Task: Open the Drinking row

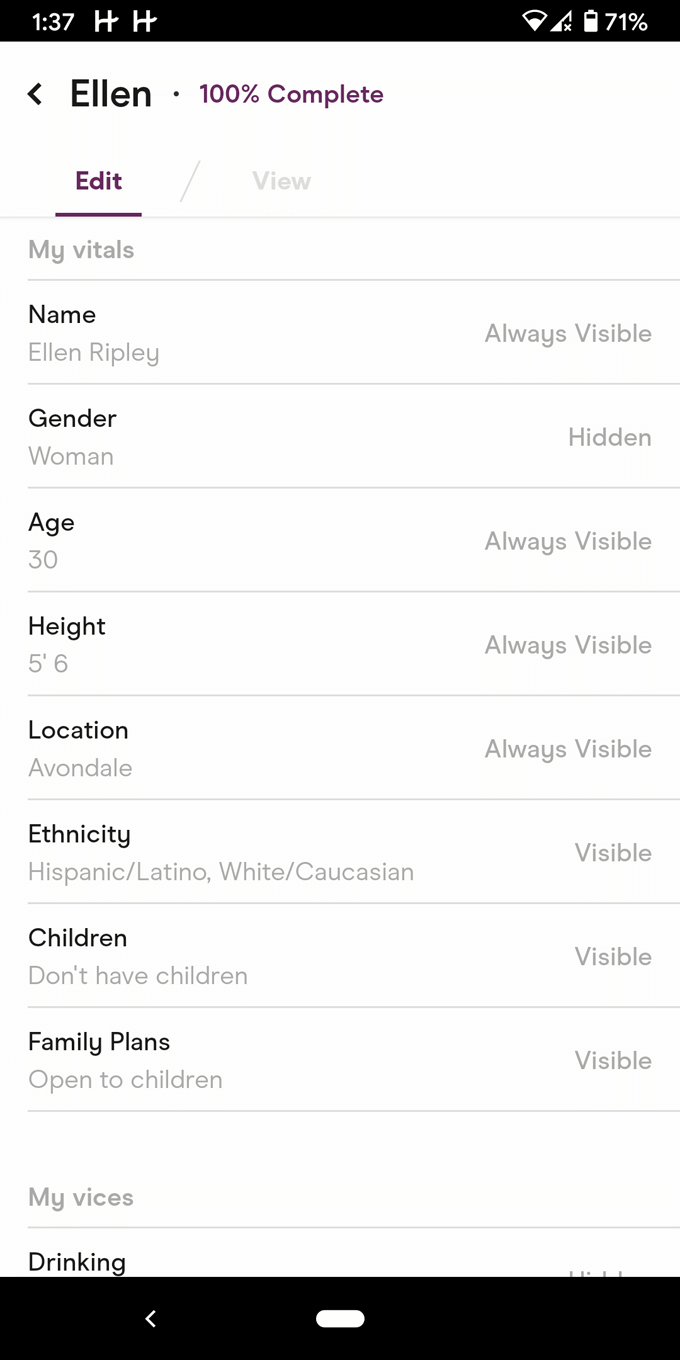Action: [340, 1254]
